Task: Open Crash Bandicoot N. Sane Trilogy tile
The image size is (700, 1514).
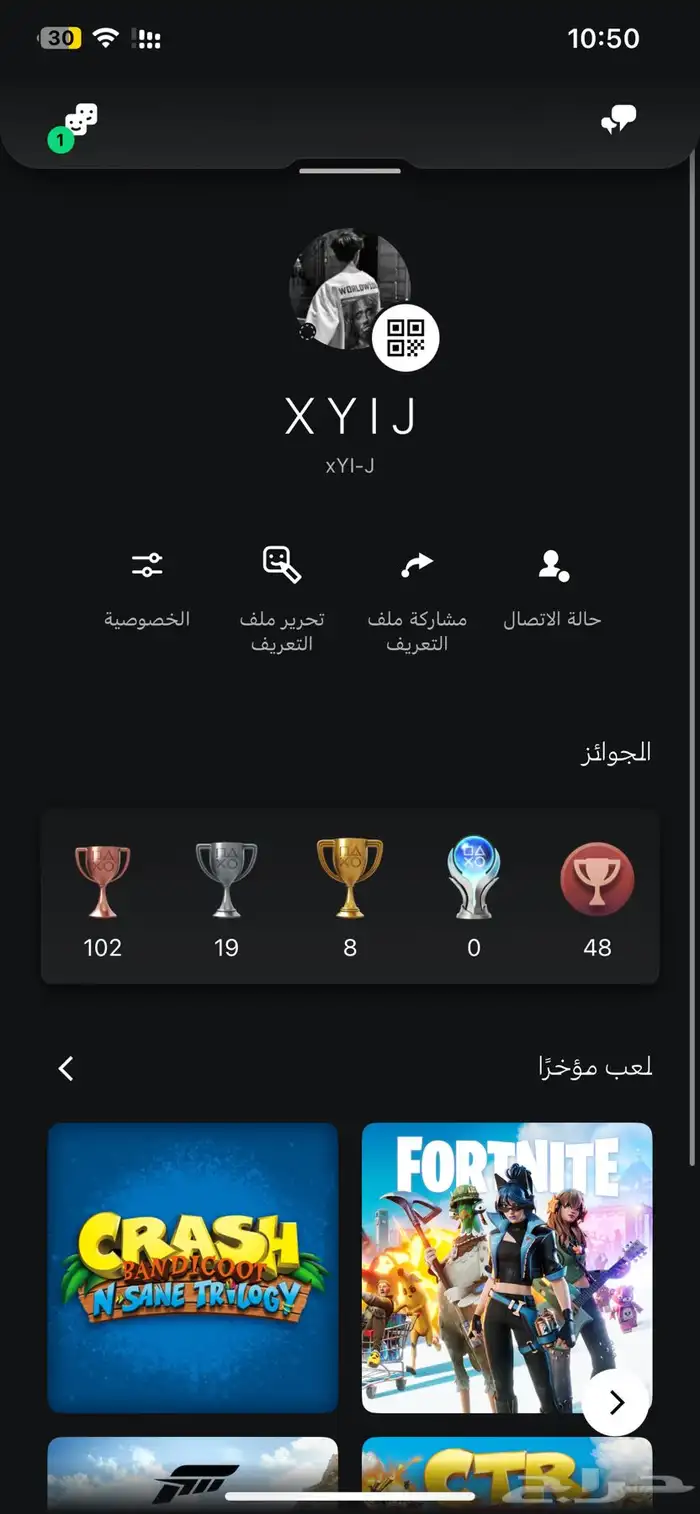Action: coord(193,1267)
